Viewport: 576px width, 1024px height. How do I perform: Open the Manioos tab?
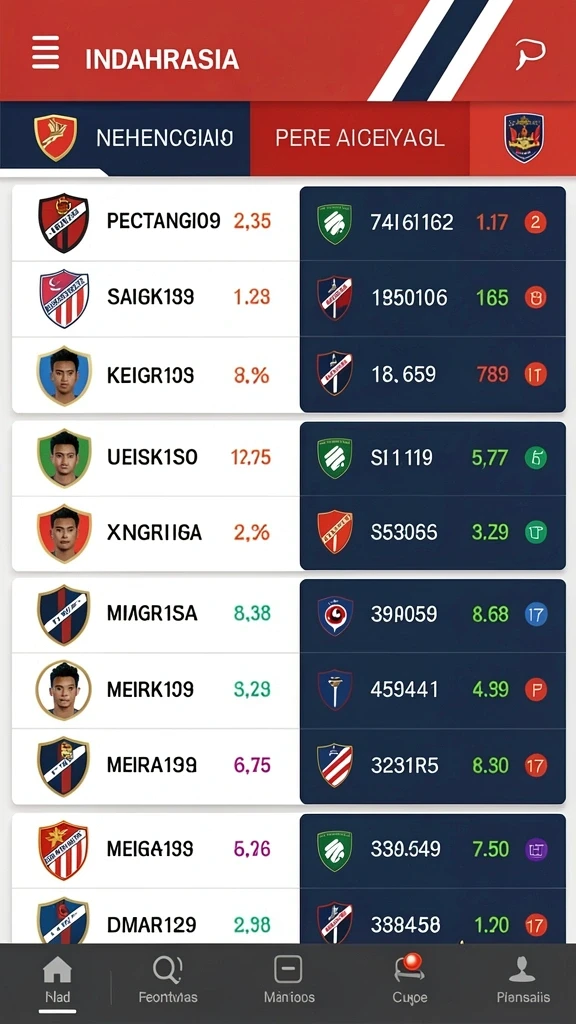tap(289, 982)
